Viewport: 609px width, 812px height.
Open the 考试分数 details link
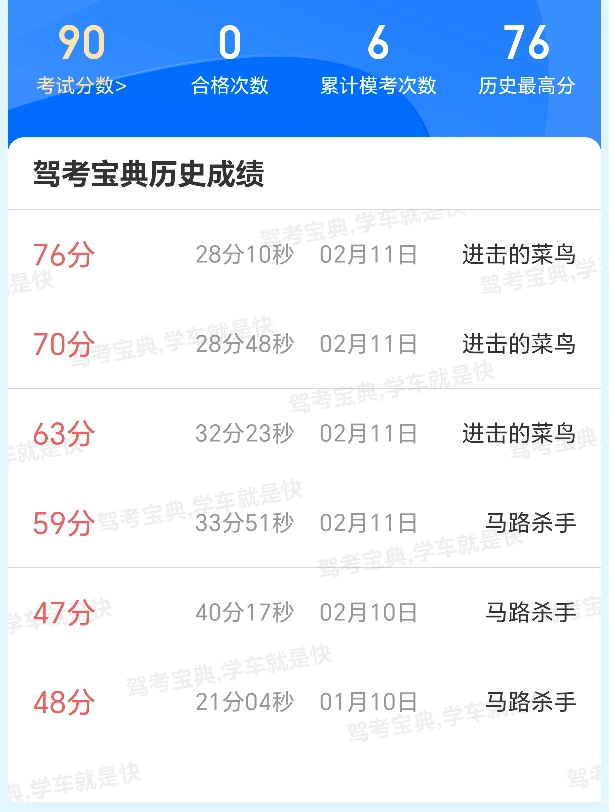point(82,86)
